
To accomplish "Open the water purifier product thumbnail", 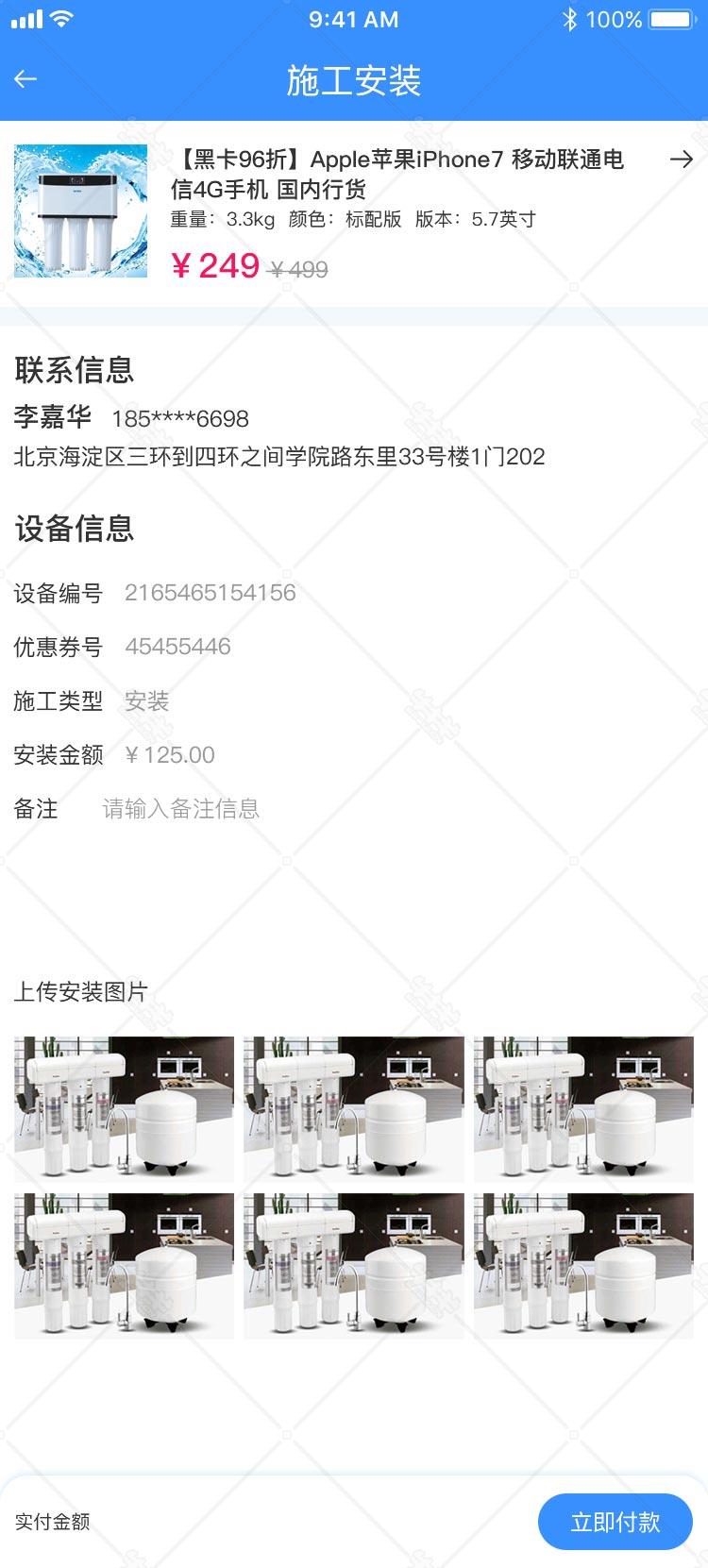I will pos(81,211).
